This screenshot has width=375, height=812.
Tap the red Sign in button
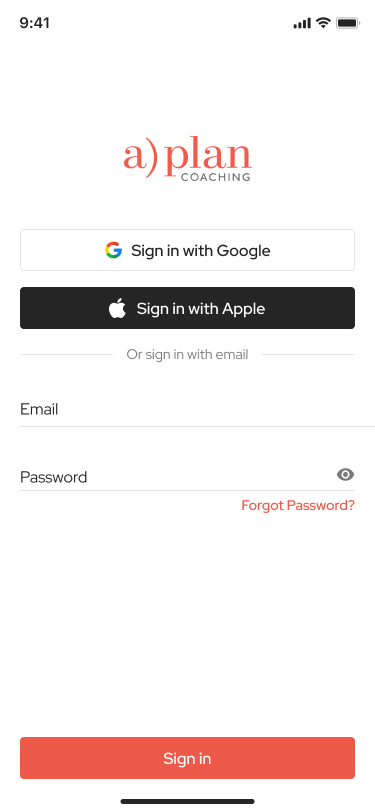(188, 758)
